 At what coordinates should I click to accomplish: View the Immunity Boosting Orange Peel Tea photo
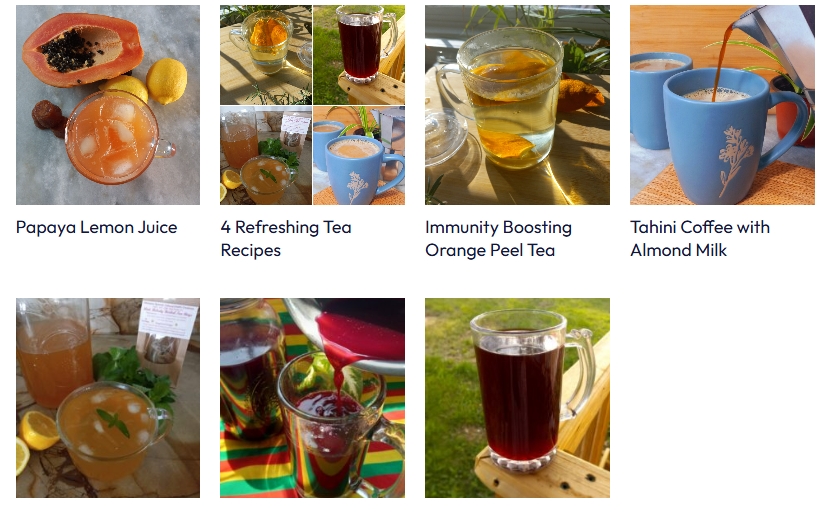click(517, 105)
